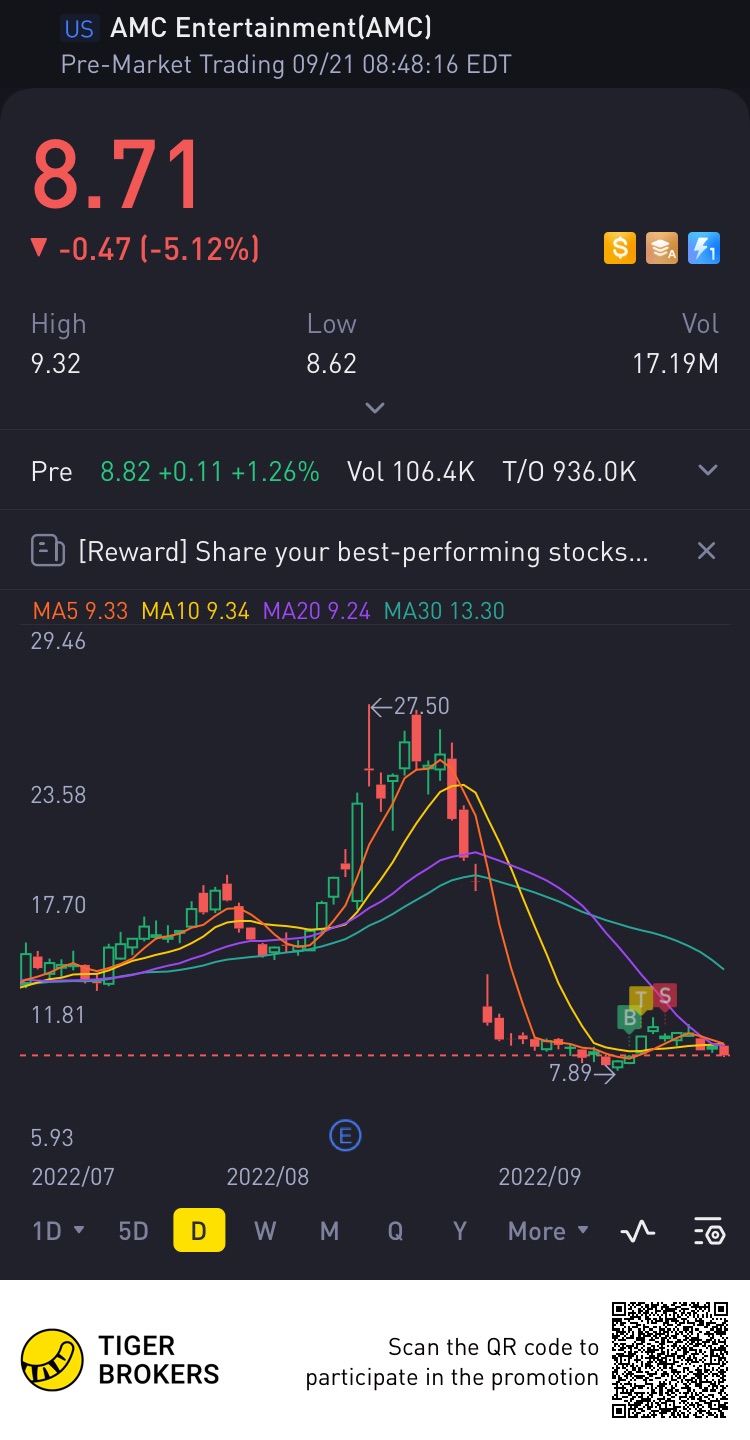Tap the orange dollar sign badge

[620, 248]
